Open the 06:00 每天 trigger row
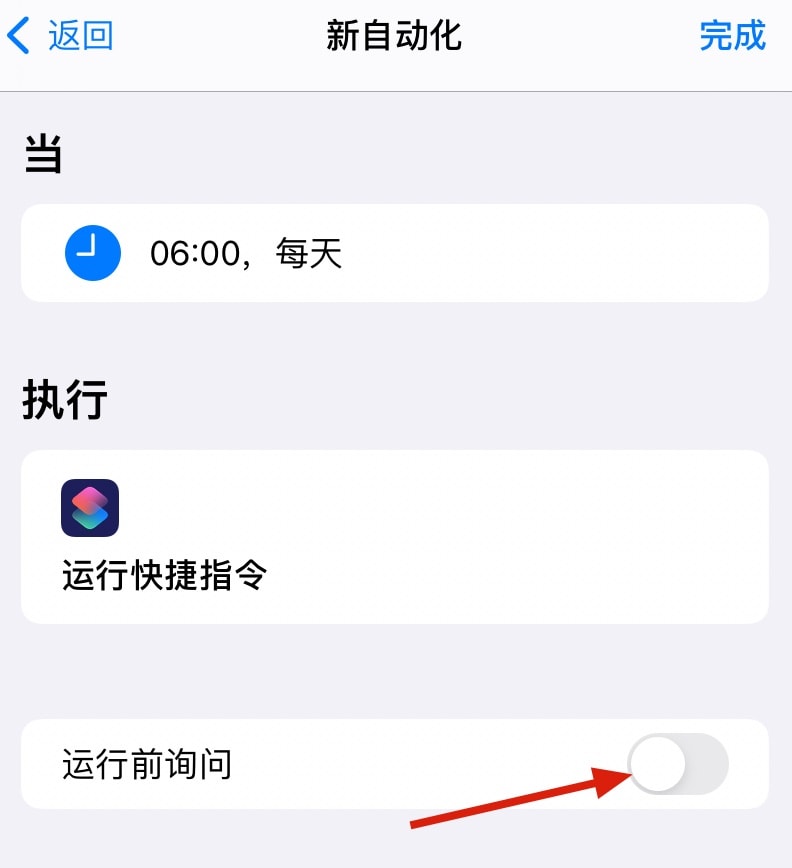This screenshot has height=868, width=792. (394, 253)
